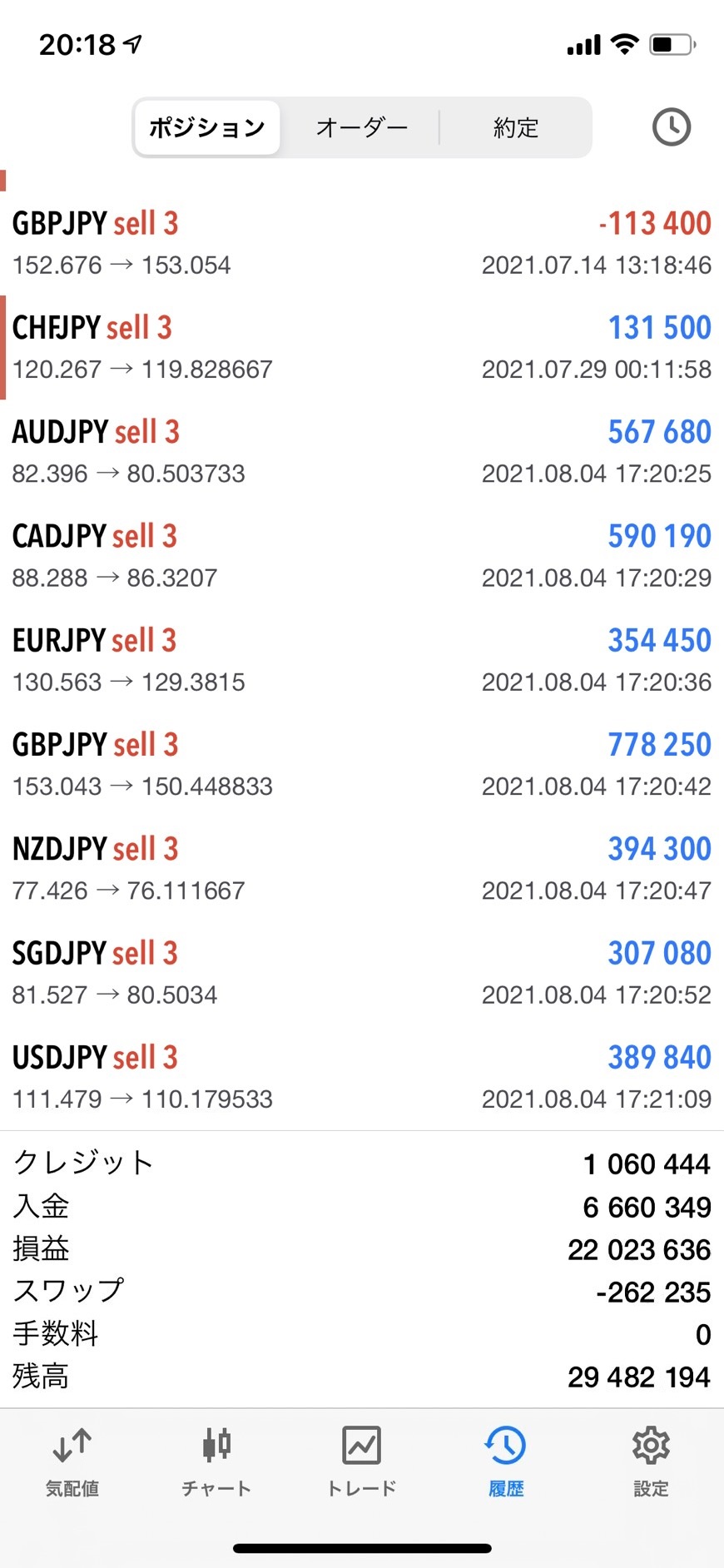The width and height of the screenshot is (724, 1568).
Task: Switch to the オーダー segment
Action: point(361,127)
